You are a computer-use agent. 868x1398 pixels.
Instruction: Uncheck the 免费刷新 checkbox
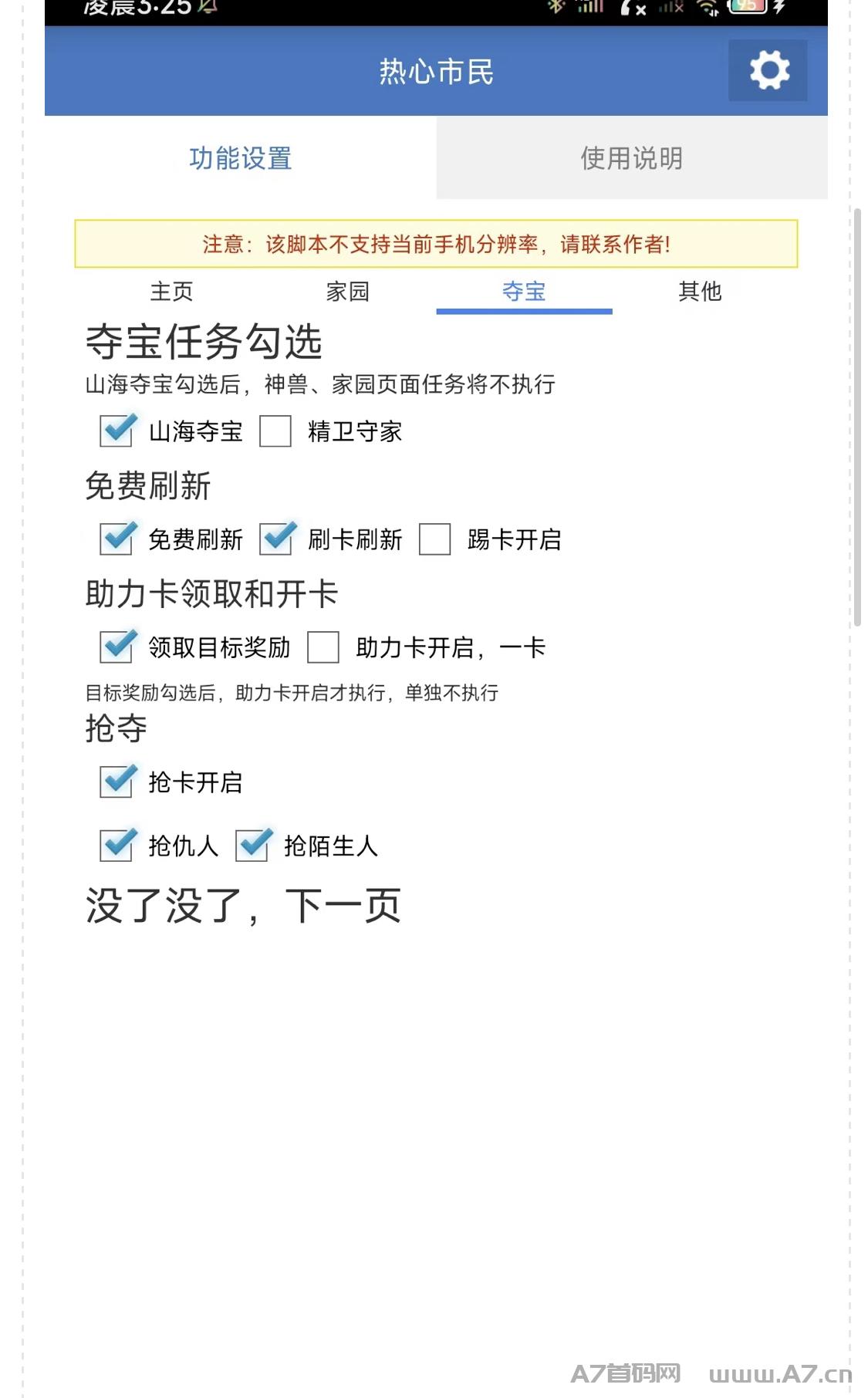coord(117,539)
